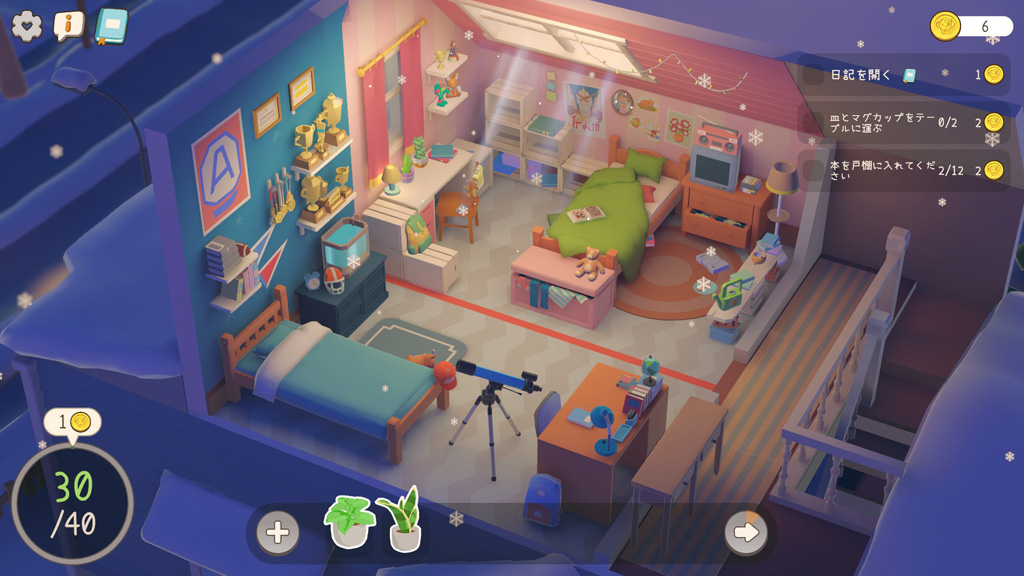Open the settings gear
1024x576 pixels.
coord(27,25)
